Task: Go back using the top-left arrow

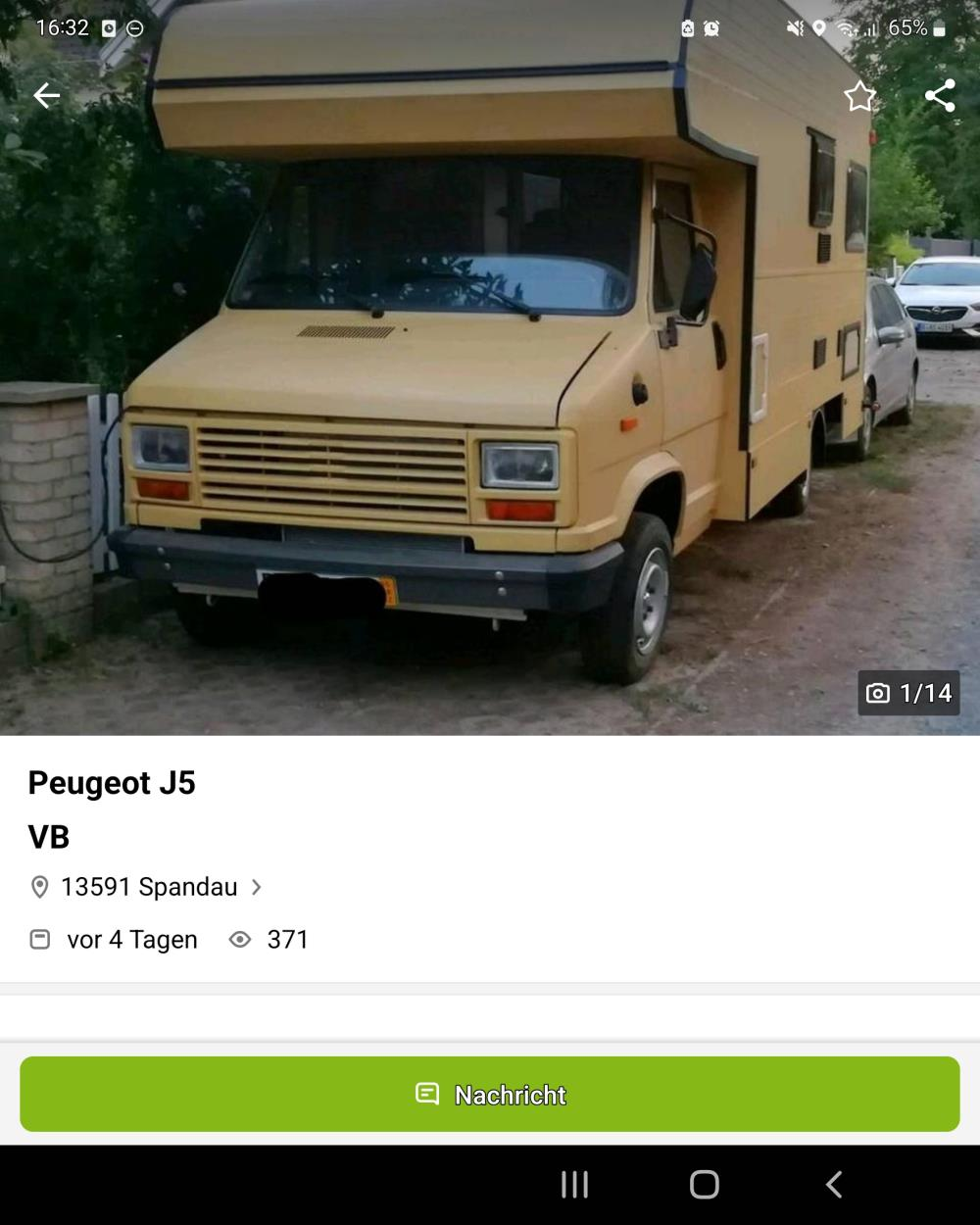Action: pyautogui.click(x=47, y=95)
